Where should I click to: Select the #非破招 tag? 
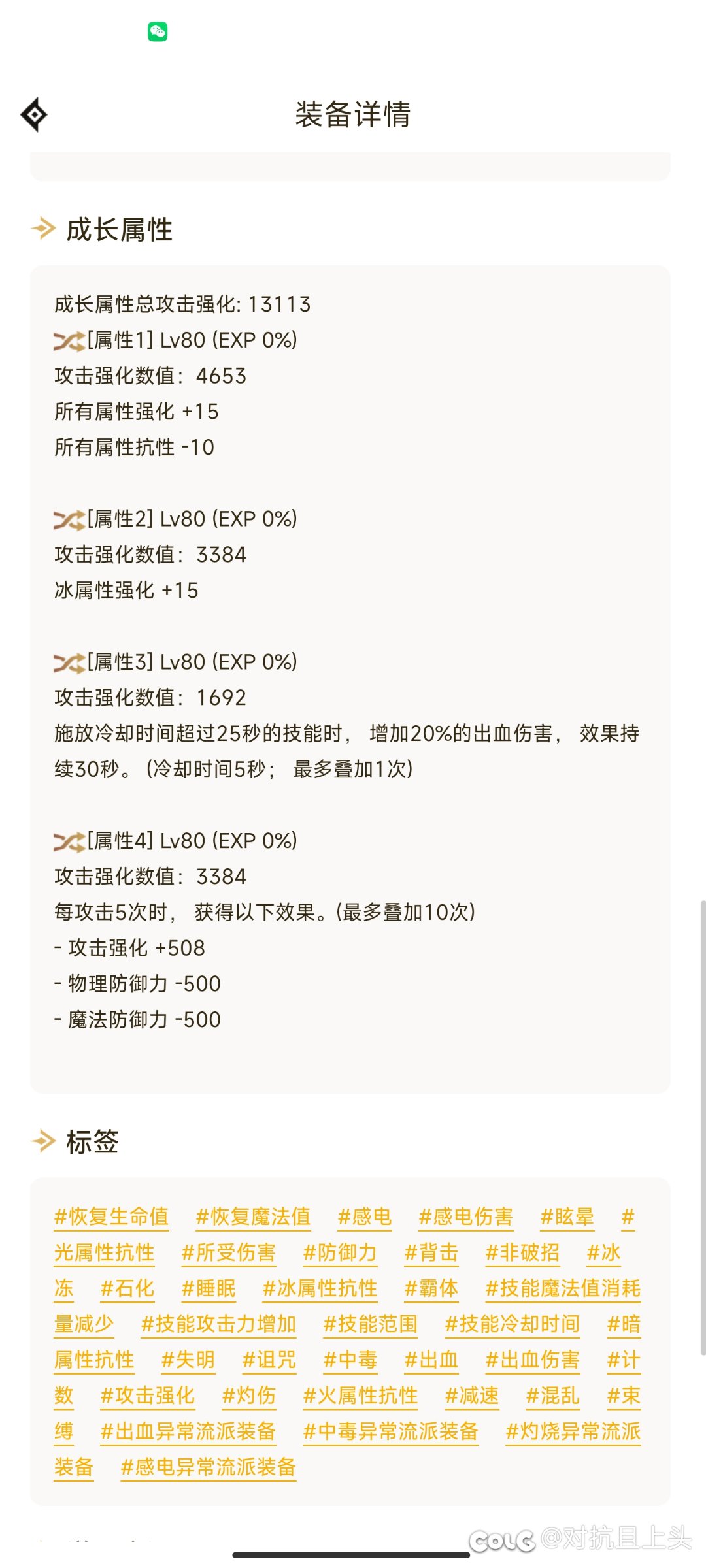pos(522,1252)
